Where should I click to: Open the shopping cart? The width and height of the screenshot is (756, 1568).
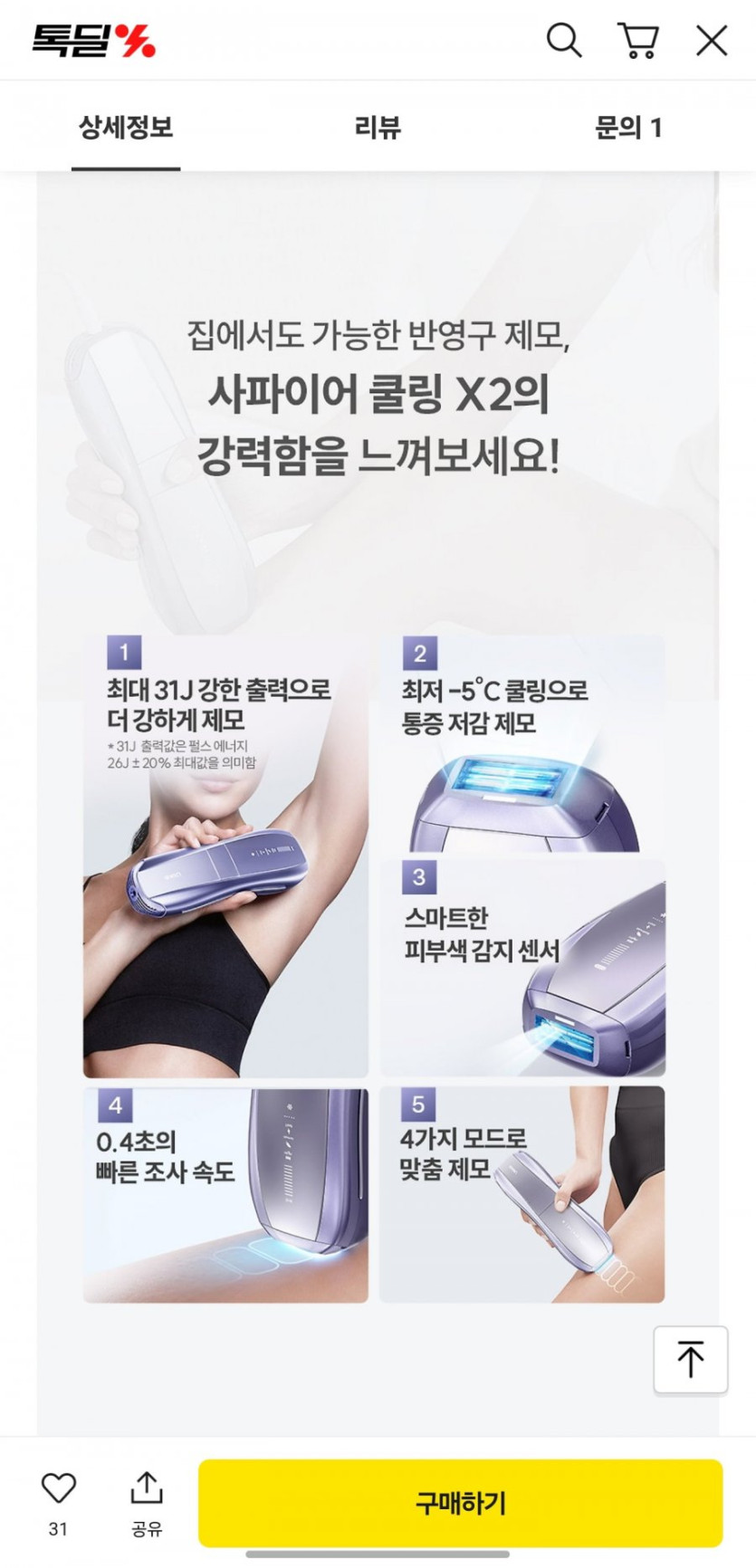coord(638,41)
